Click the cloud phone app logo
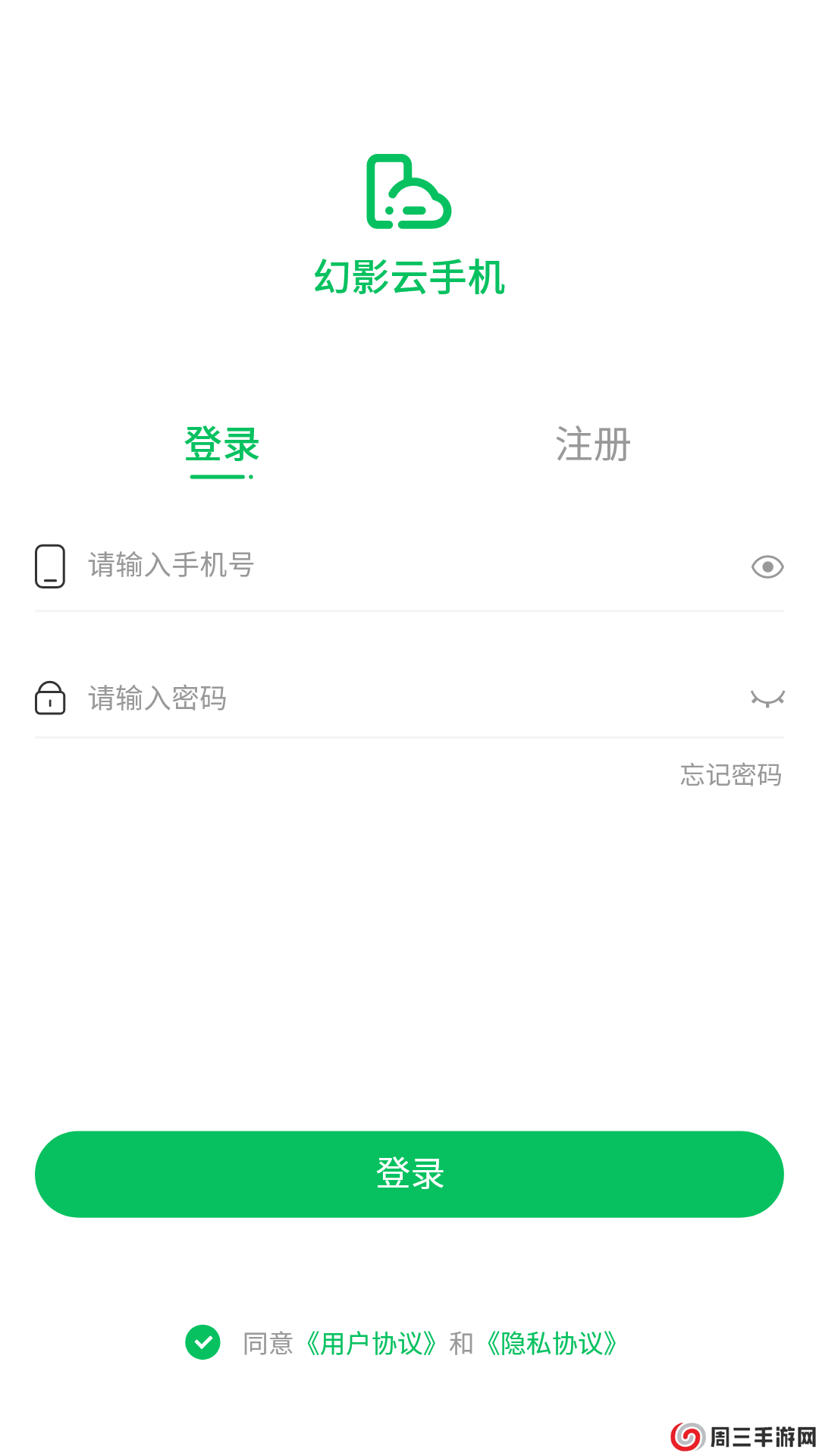 (409, 193)
